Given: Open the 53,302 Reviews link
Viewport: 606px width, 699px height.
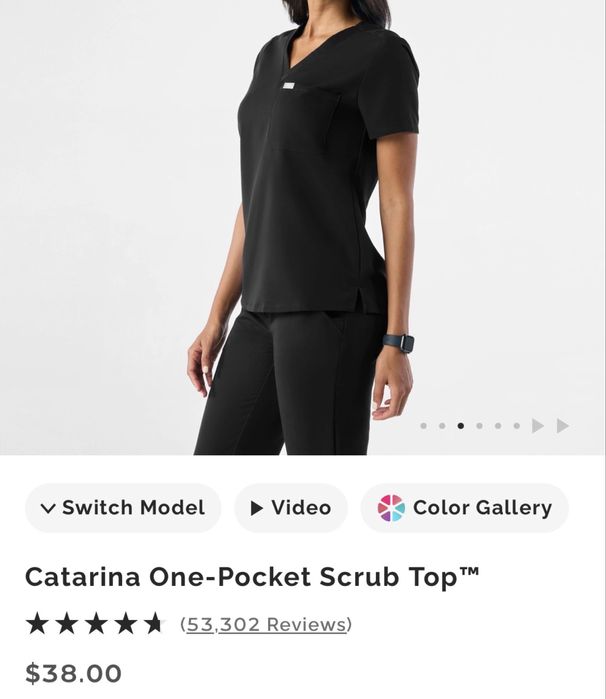Looking at the screenshot, I should (x=266, y=625).
